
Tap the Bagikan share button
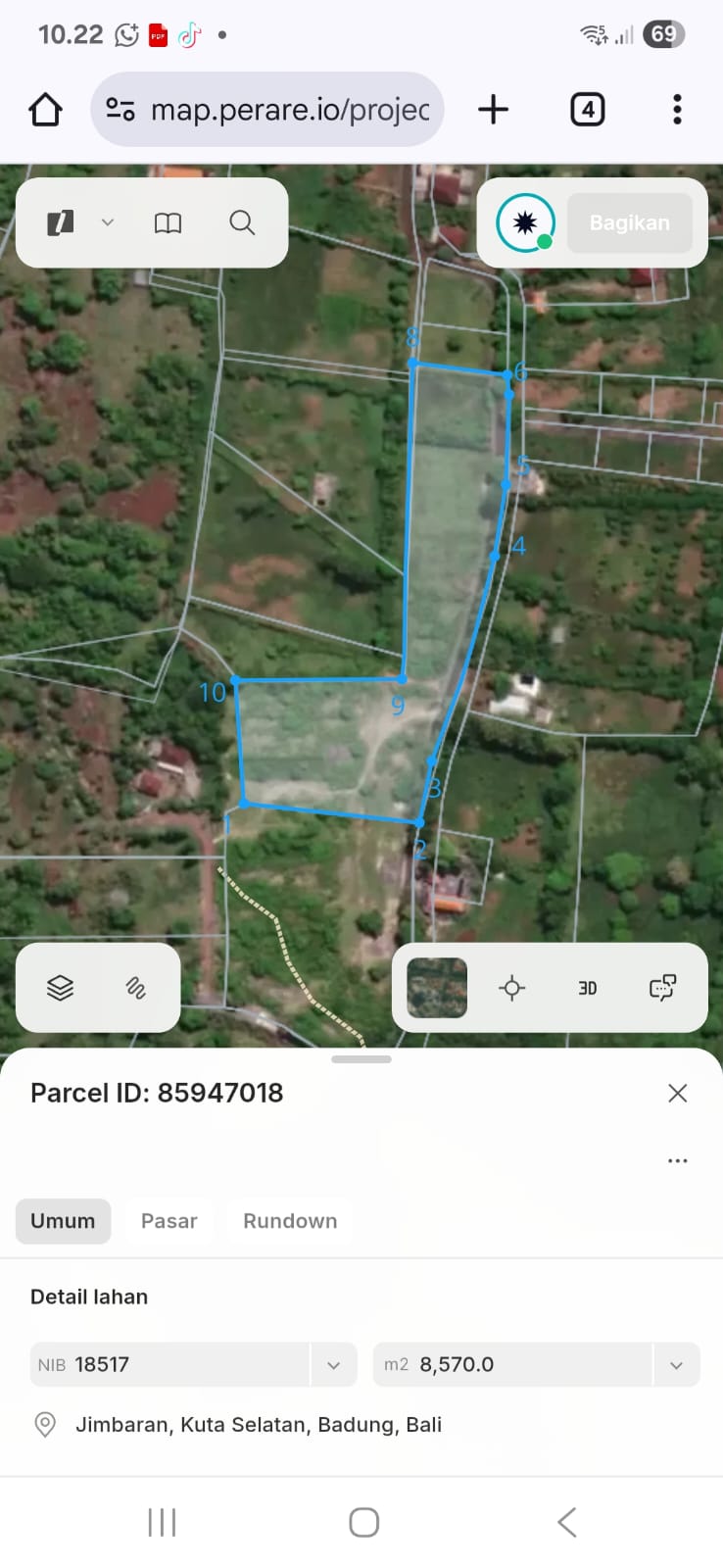pos(630,223)
